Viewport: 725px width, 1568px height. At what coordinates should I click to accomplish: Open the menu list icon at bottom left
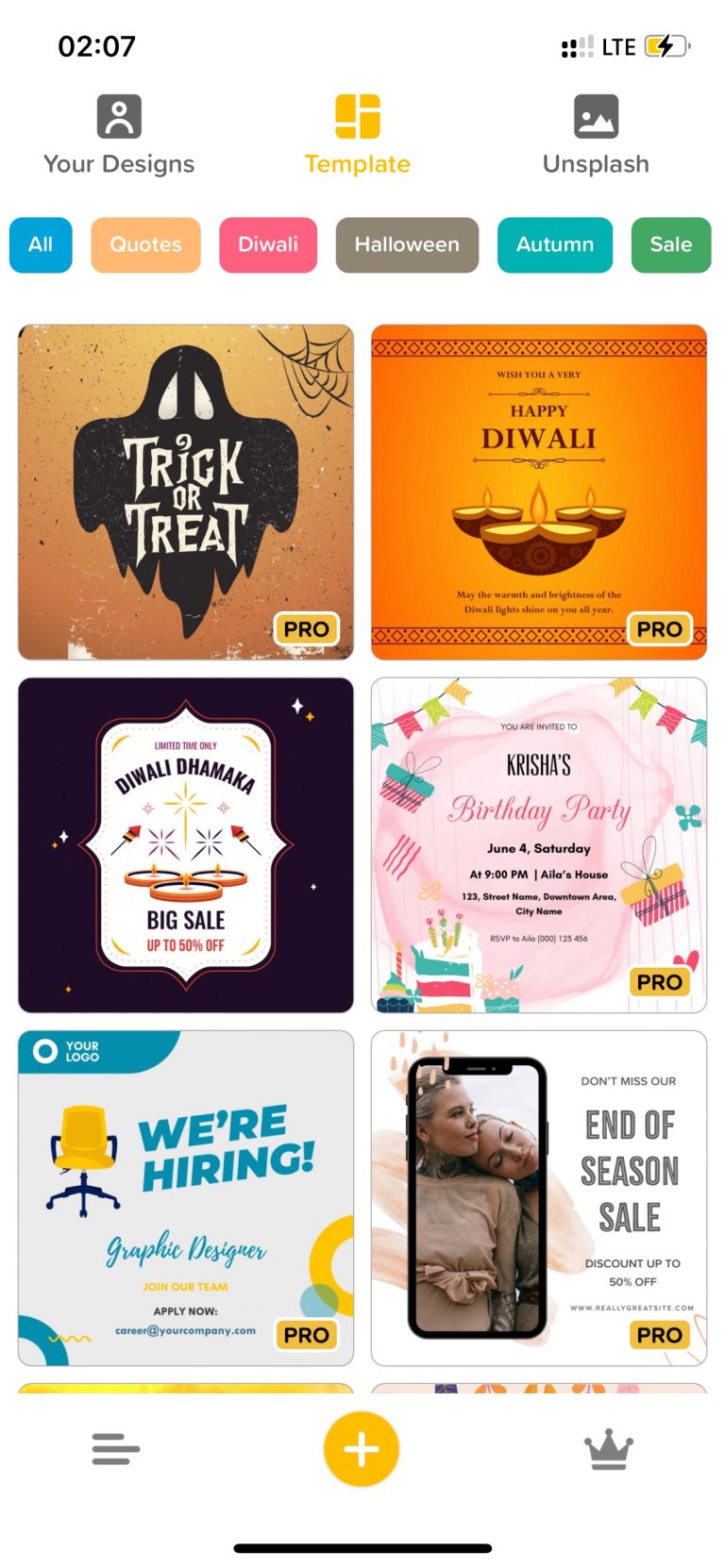click(115, 1449)
